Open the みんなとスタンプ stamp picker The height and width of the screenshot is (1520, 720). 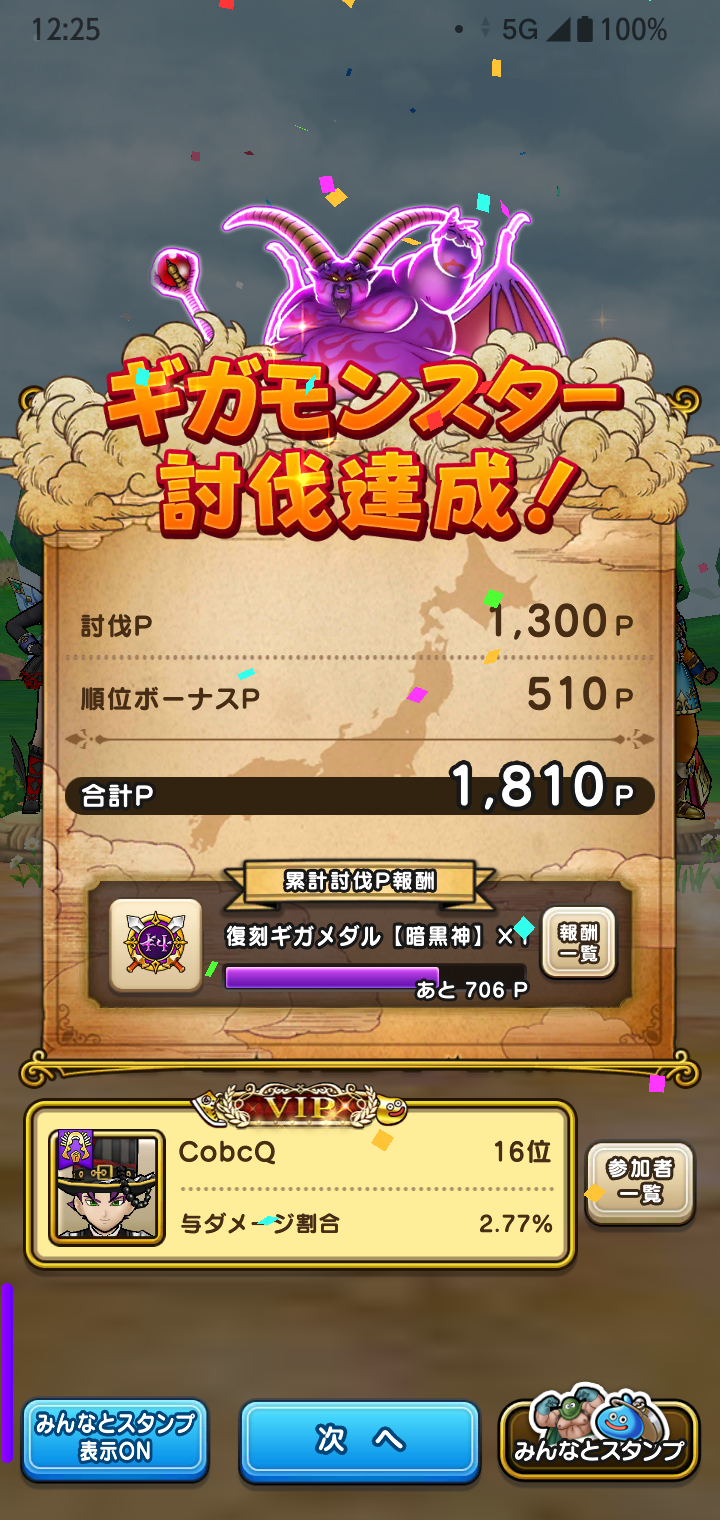tap(598, 1441)
